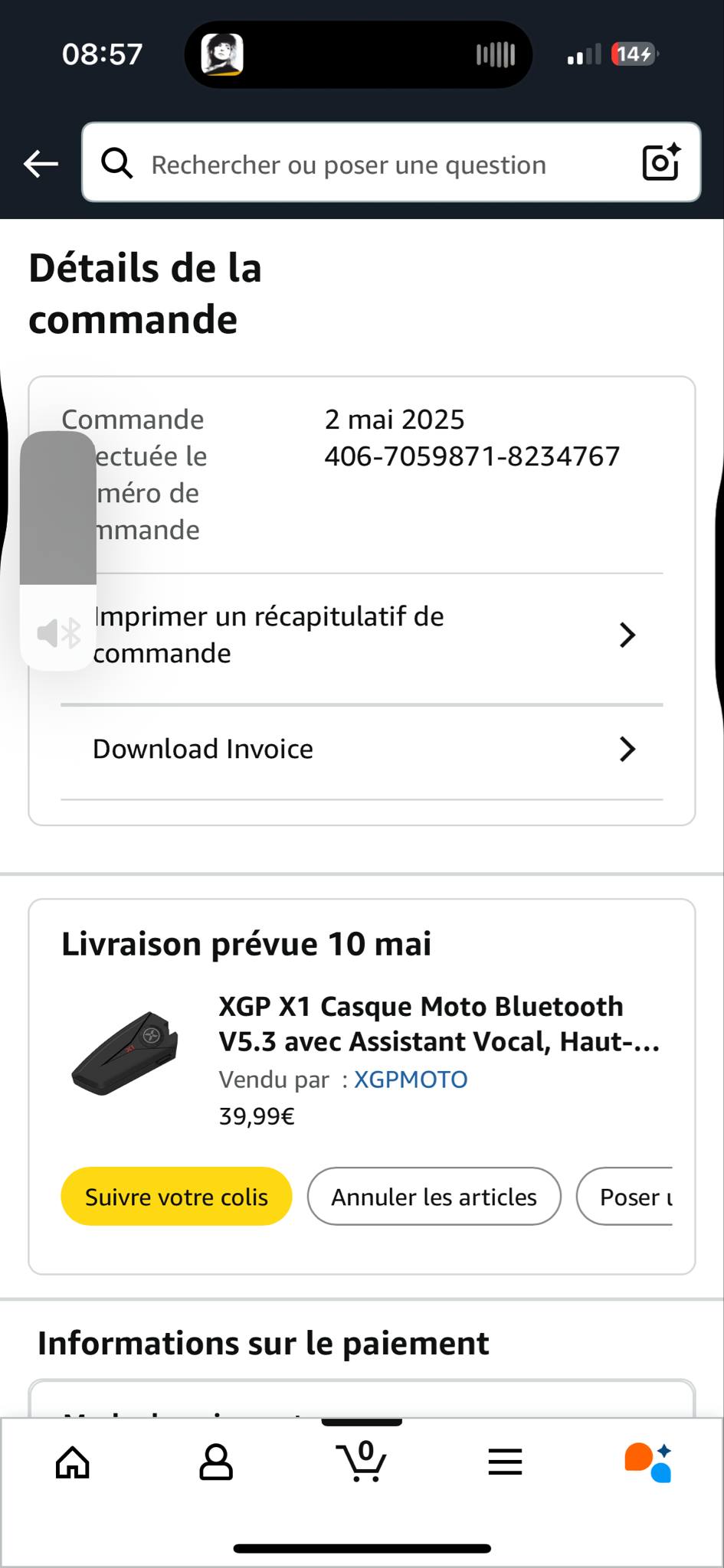Screen dimensions: 724x1568
Task: Open XGPMOTO seller link
Action: click(x=411, y=1080)
